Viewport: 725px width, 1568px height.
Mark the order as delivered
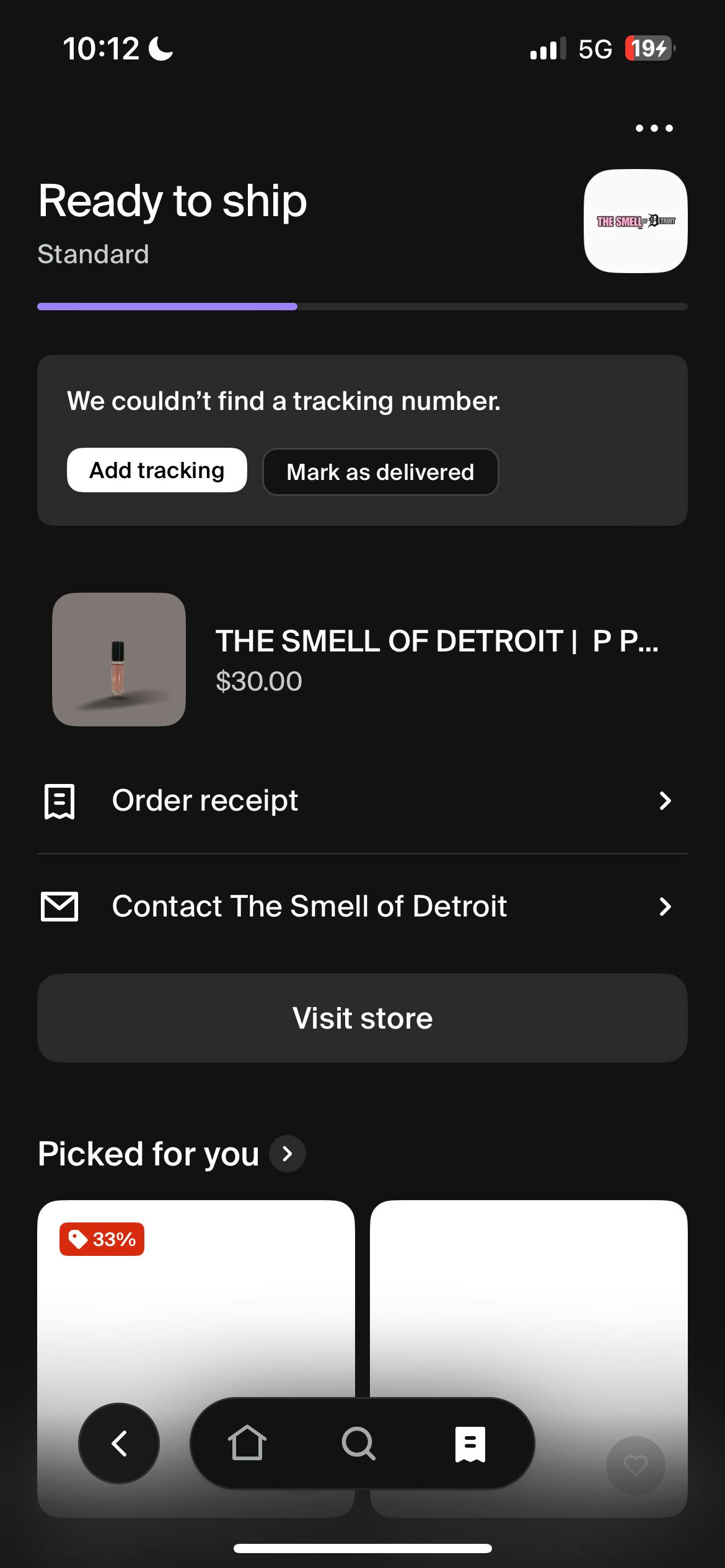tap(380, 472)
